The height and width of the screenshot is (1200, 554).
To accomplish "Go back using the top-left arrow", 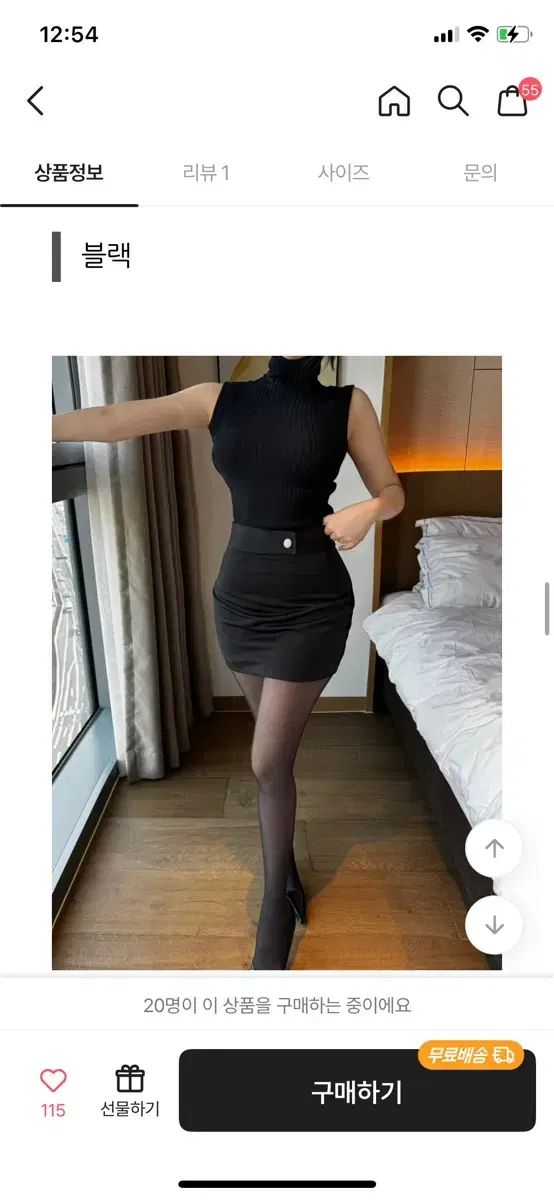I will point(35,100).
